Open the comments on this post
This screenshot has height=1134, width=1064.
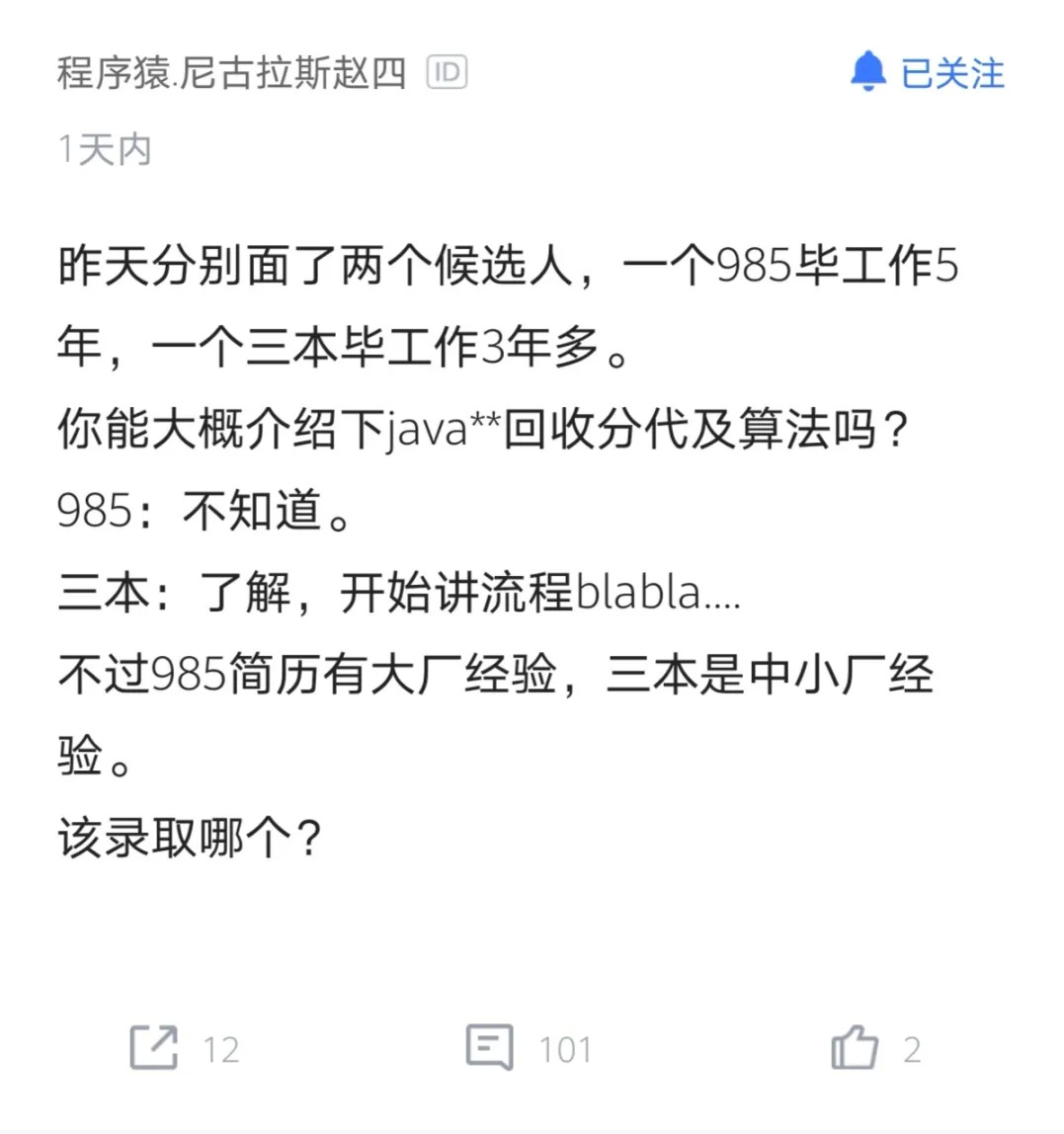point(490,1048)
